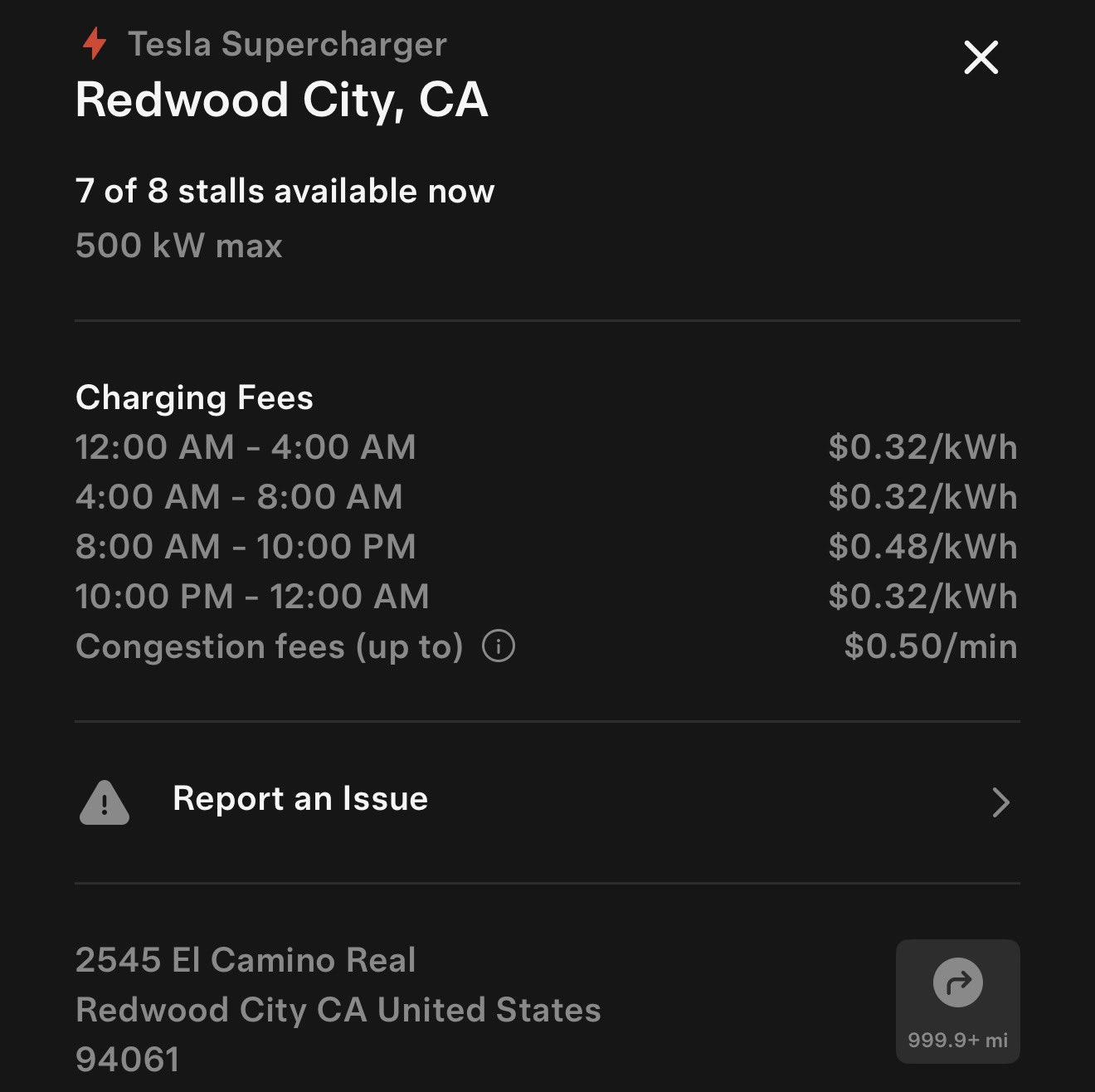Start directions to the Redwood City Supercharger

tap(957, 1001)
